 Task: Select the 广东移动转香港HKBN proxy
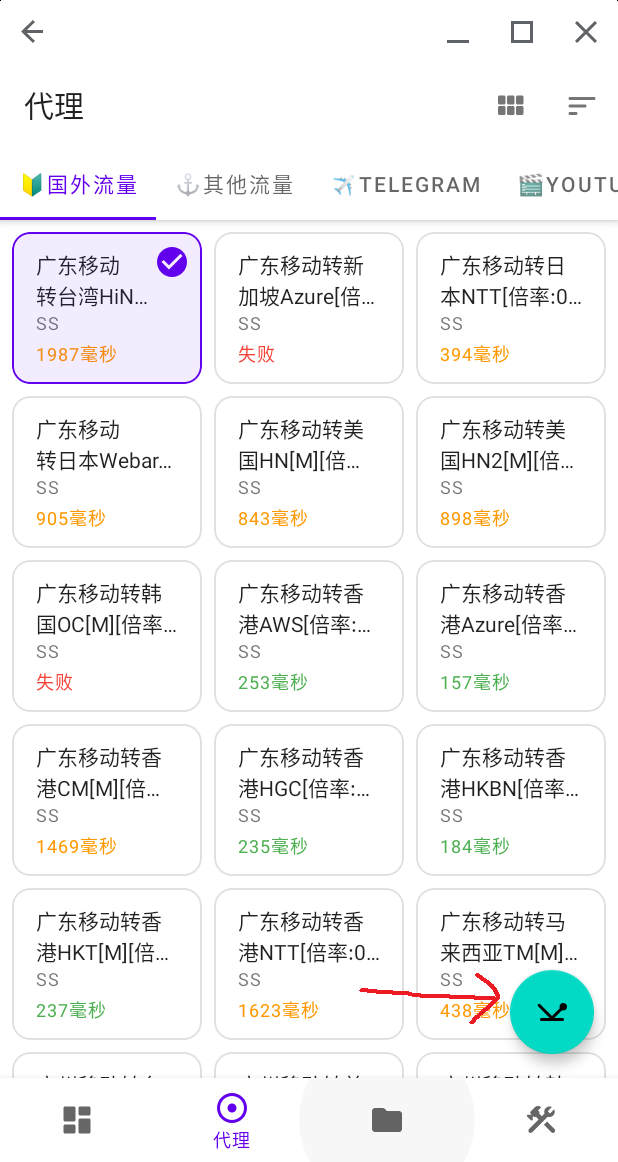click(511, 800)
